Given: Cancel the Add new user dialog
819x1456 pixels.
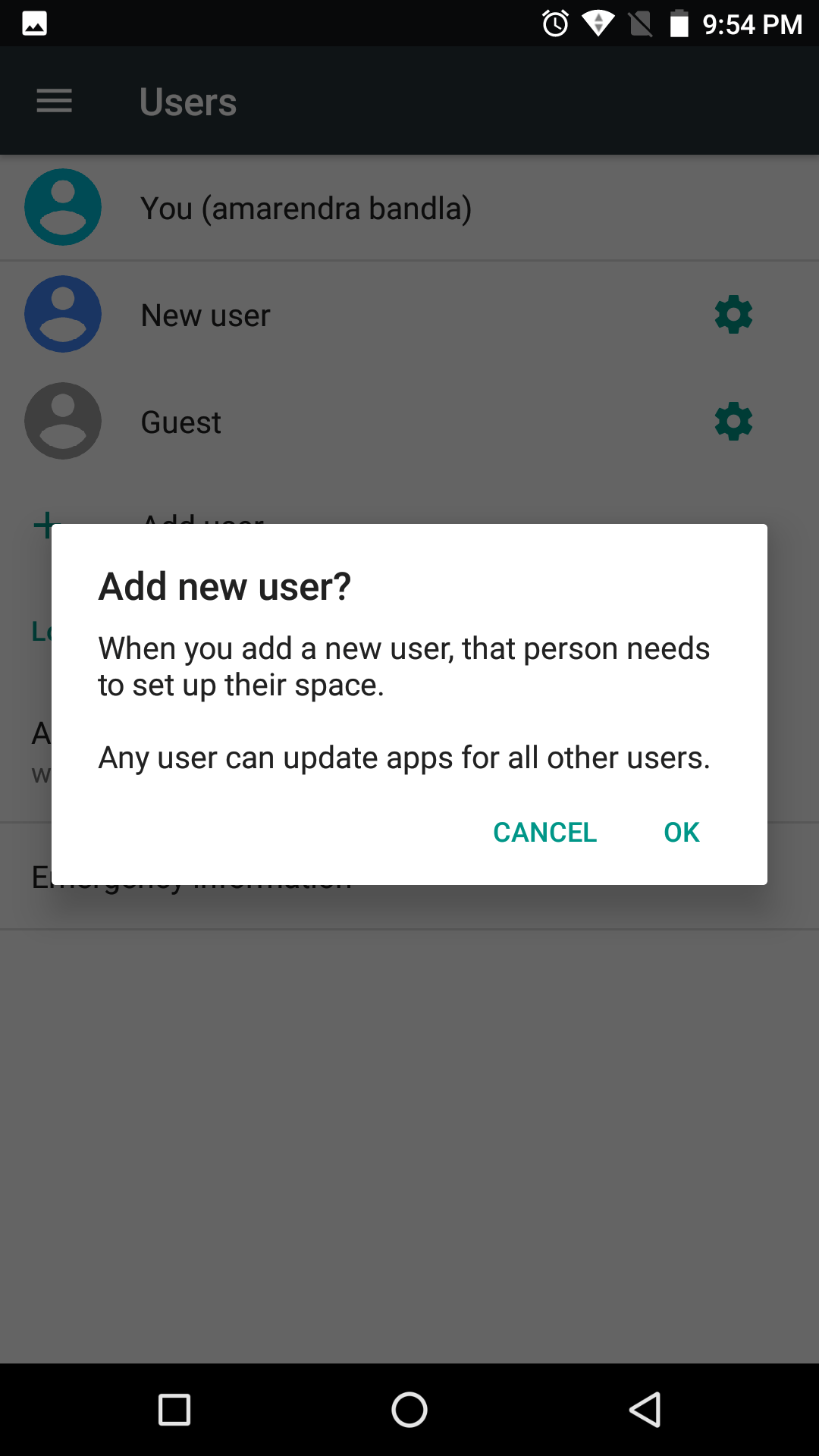Looking at the screenshot, I should coord(544,832).
